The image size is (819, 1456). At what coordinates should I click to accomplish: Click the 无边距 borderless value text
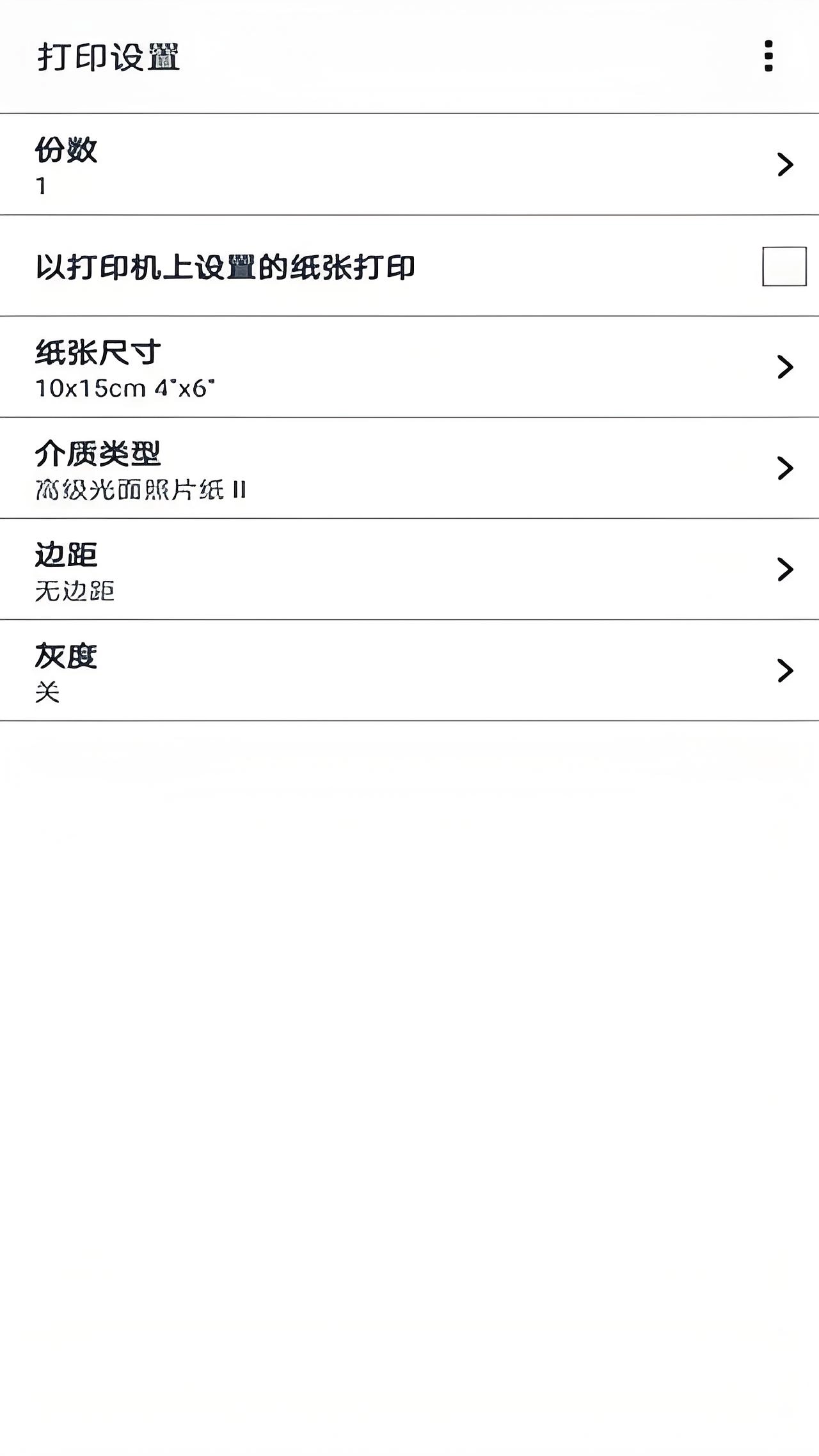pos(76,592)
